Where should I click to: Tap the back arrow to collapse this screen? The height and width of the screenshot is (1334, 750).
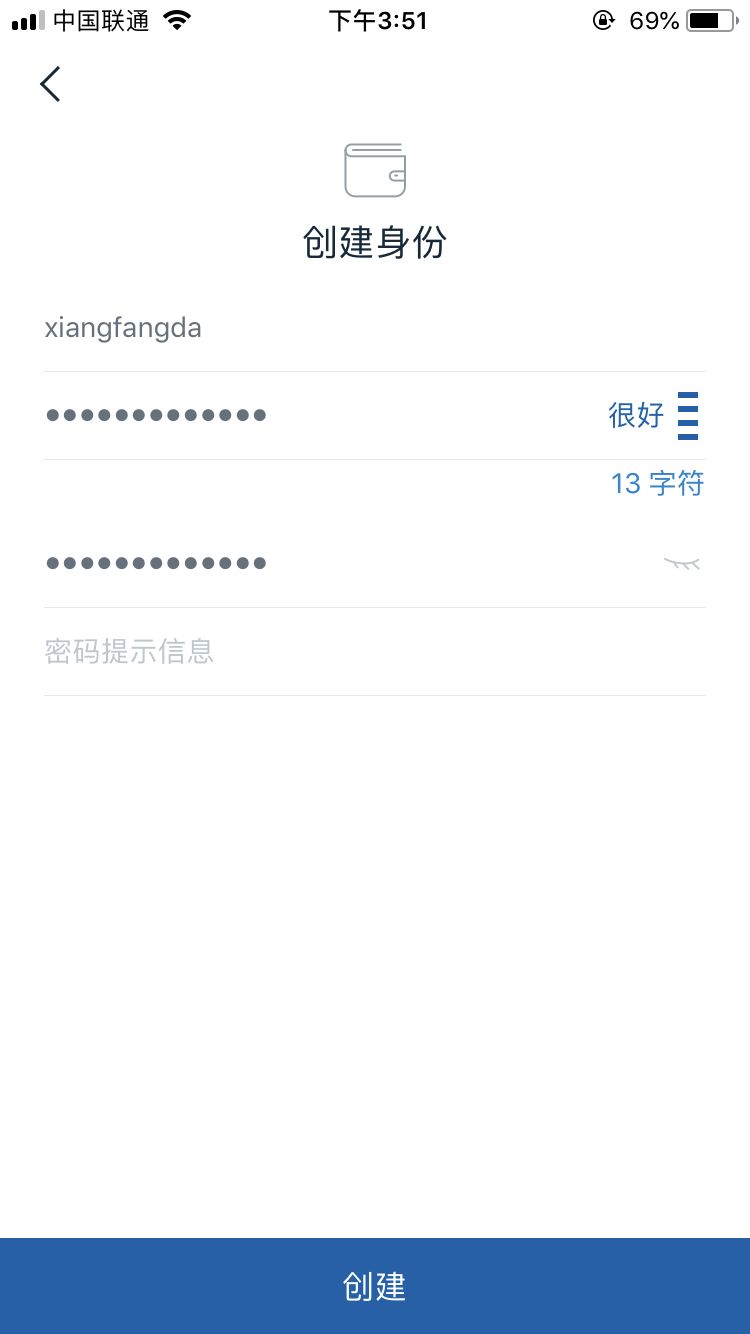point(49,84)
